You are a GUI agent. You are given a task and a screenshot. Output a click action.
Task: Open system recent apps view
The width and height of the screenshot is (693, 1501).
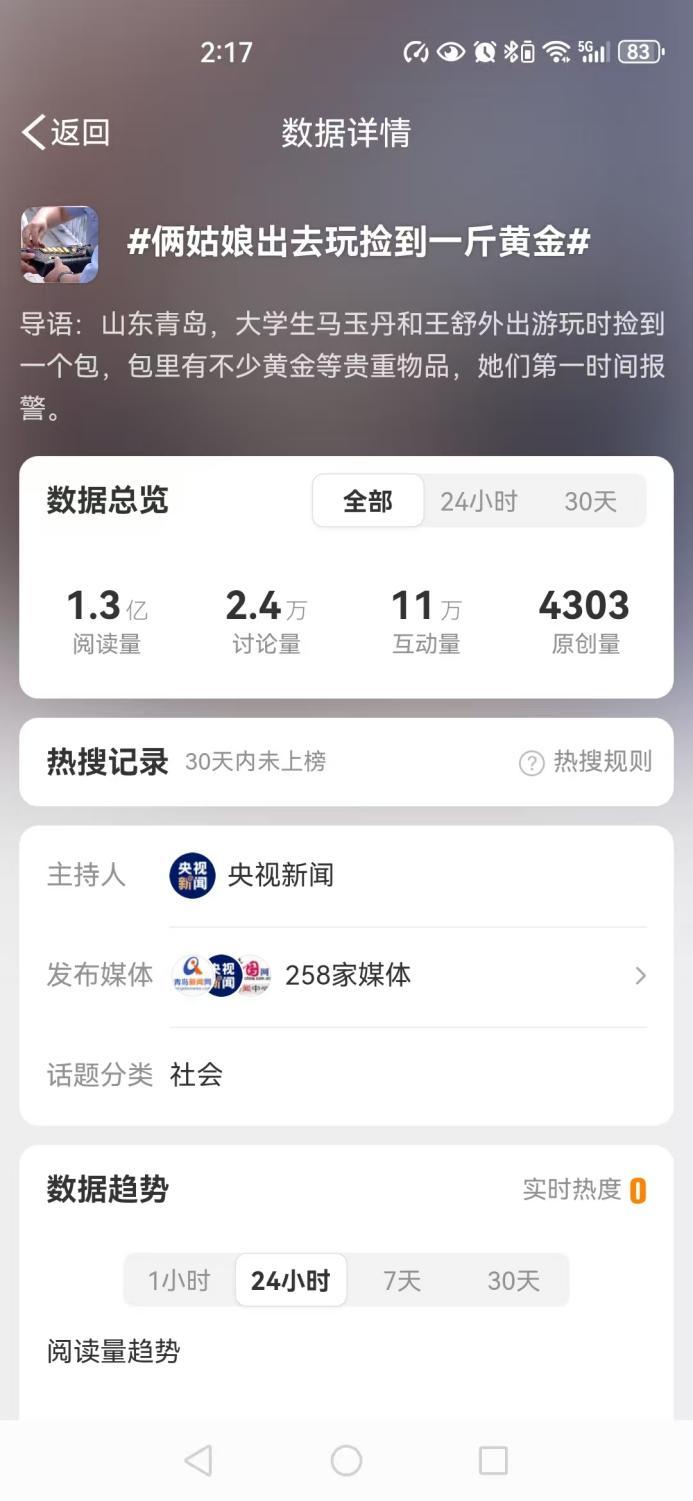tap(493, 1461)
